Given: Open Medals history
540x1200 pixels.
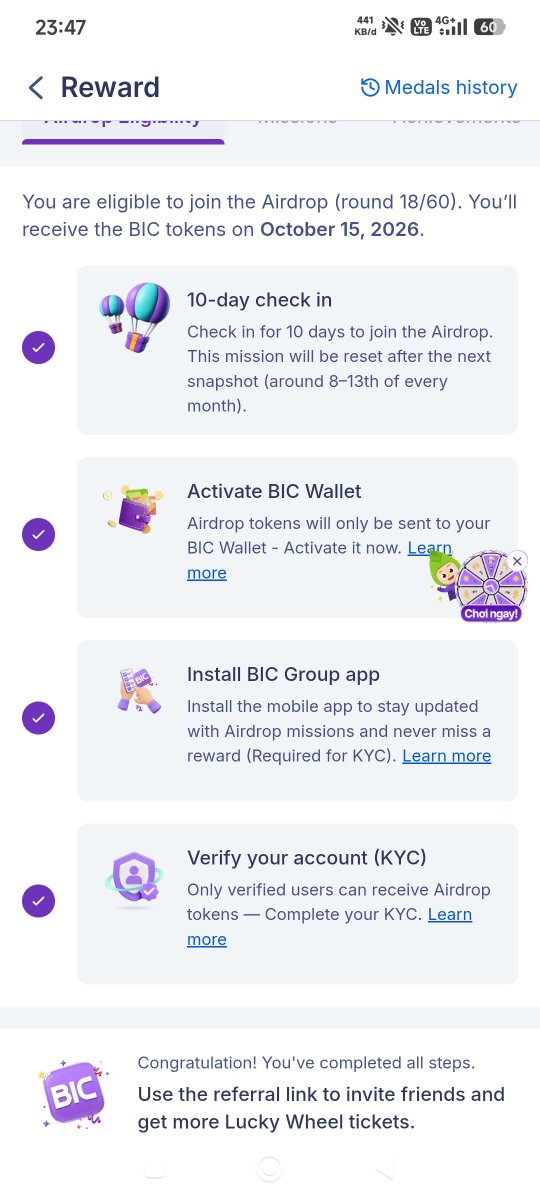Looking at the screenshot, I should (439, 88).
